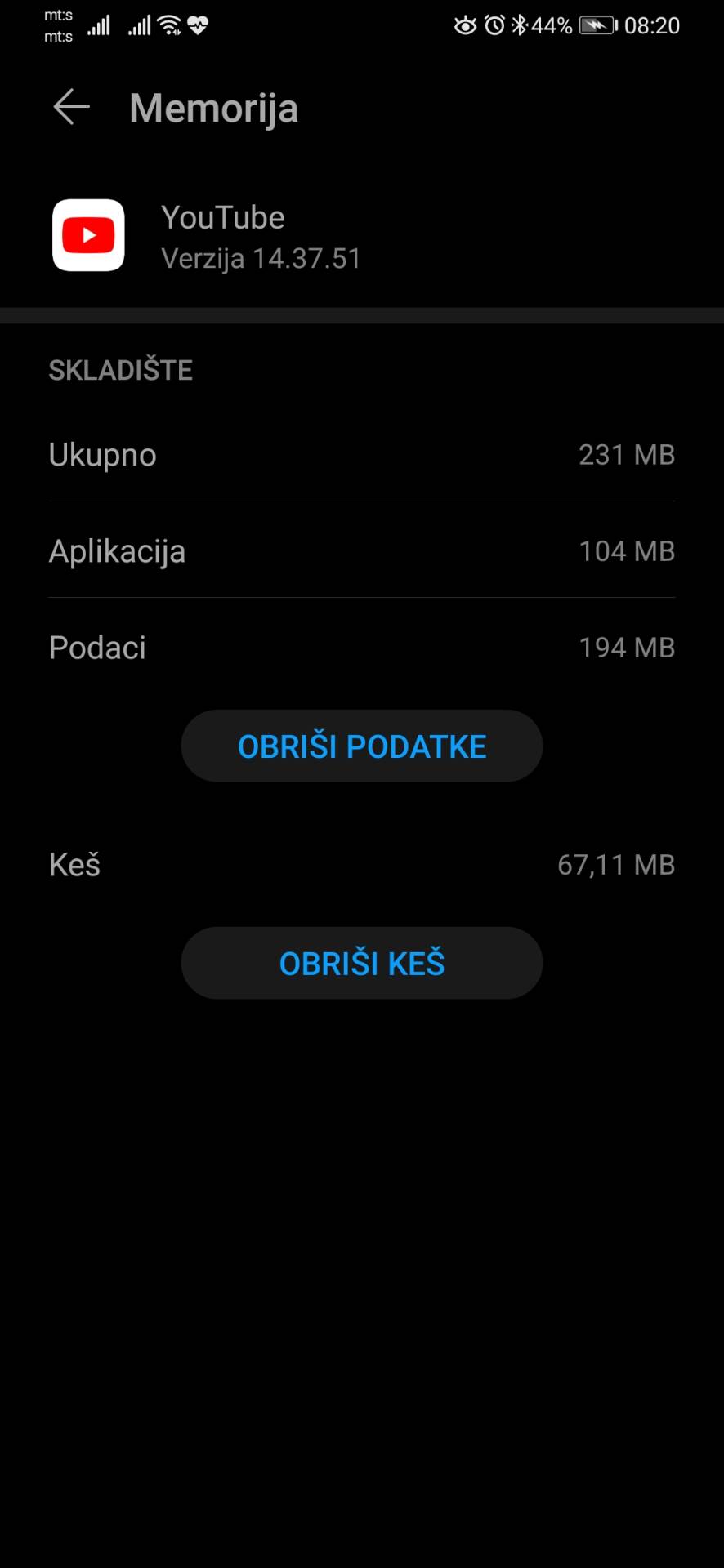Select the Keš row showing 67,11 MB
The height and width of the screenshot is (1568, 724).
pyautogui.click(x=362, y=864)
